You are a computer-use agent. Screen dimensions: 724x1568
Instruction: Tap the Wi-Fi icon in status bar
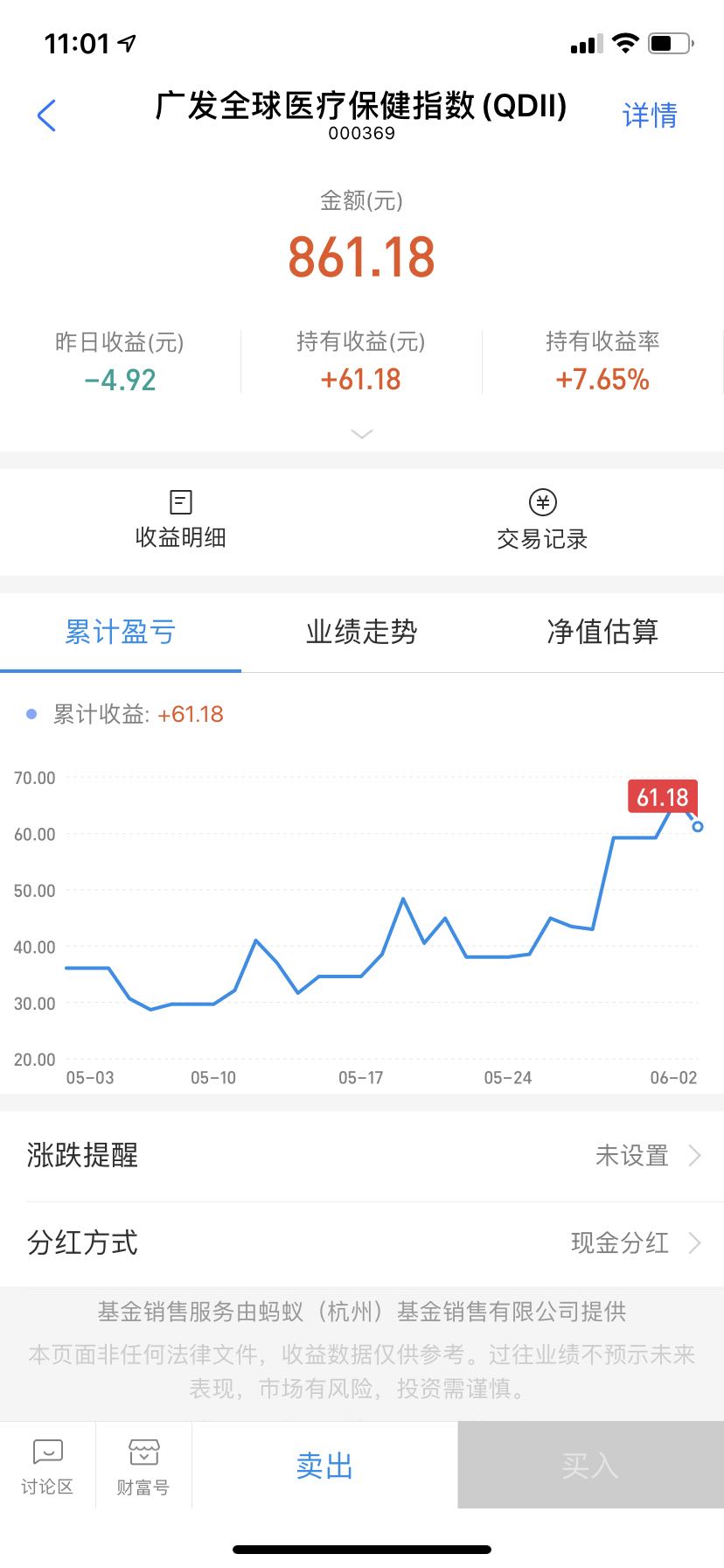(x=624, y=41)
